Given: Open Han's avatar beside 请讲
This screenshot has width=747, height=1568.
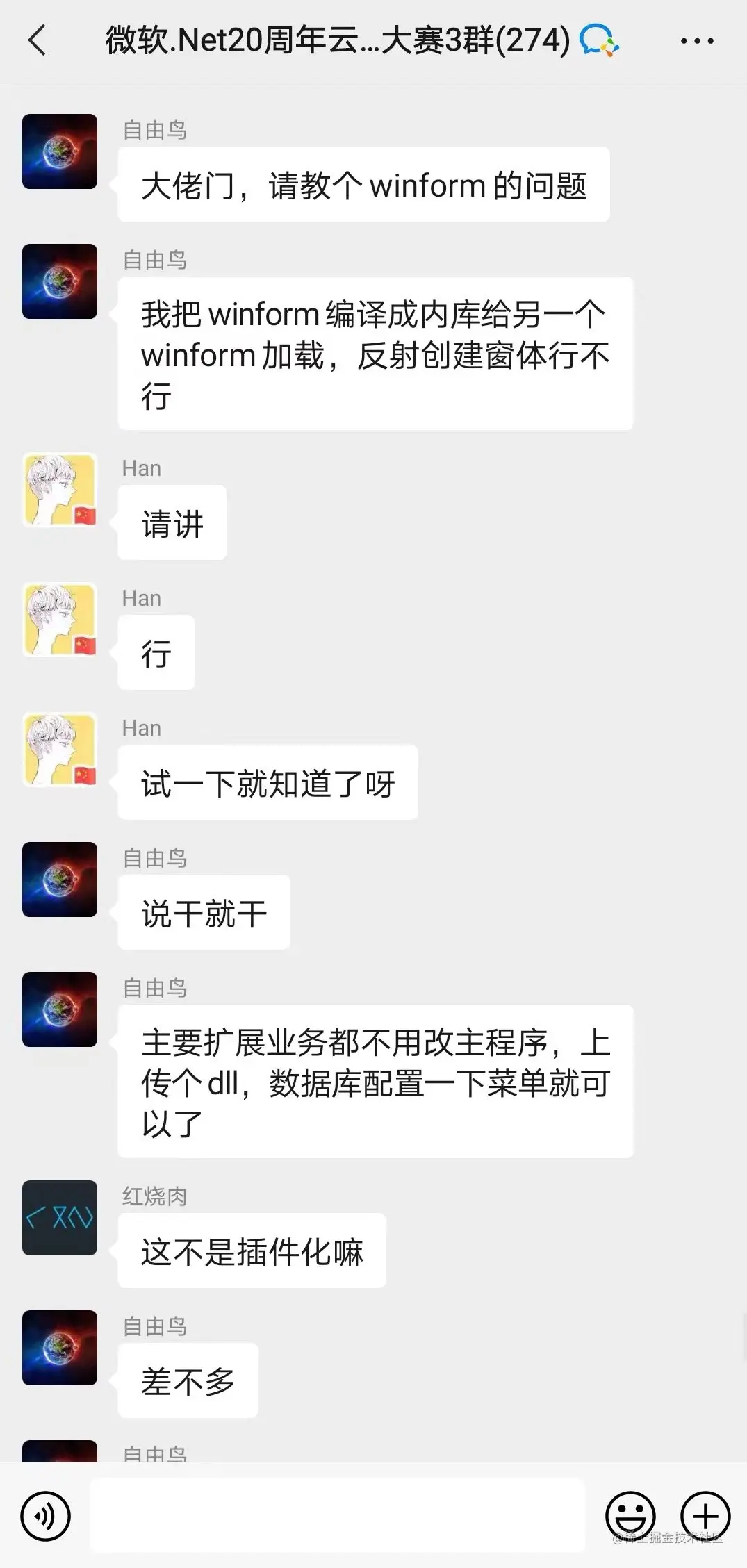Looking at the screenshot, I should (60, 490).
